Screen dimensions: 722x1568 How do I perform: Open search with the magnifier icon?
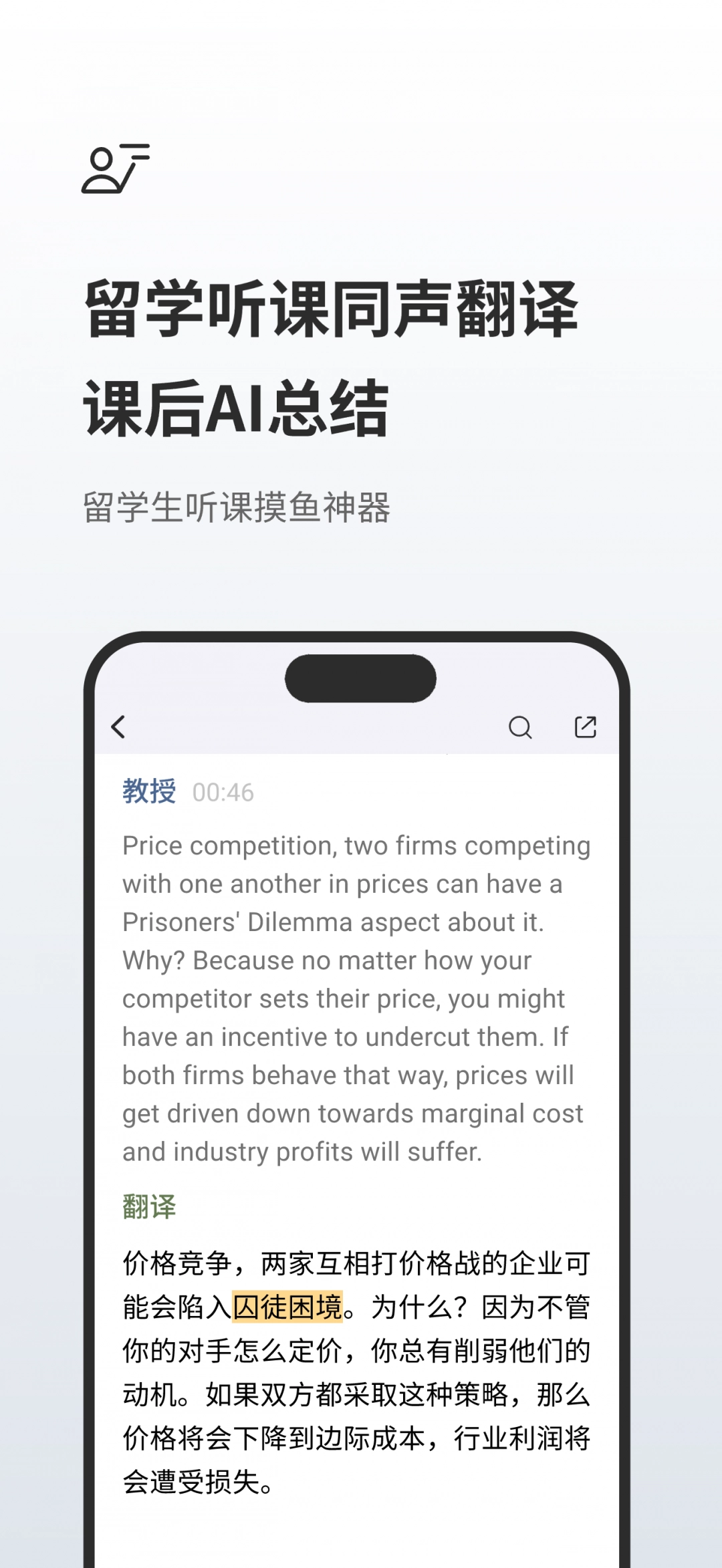[521, 728]
